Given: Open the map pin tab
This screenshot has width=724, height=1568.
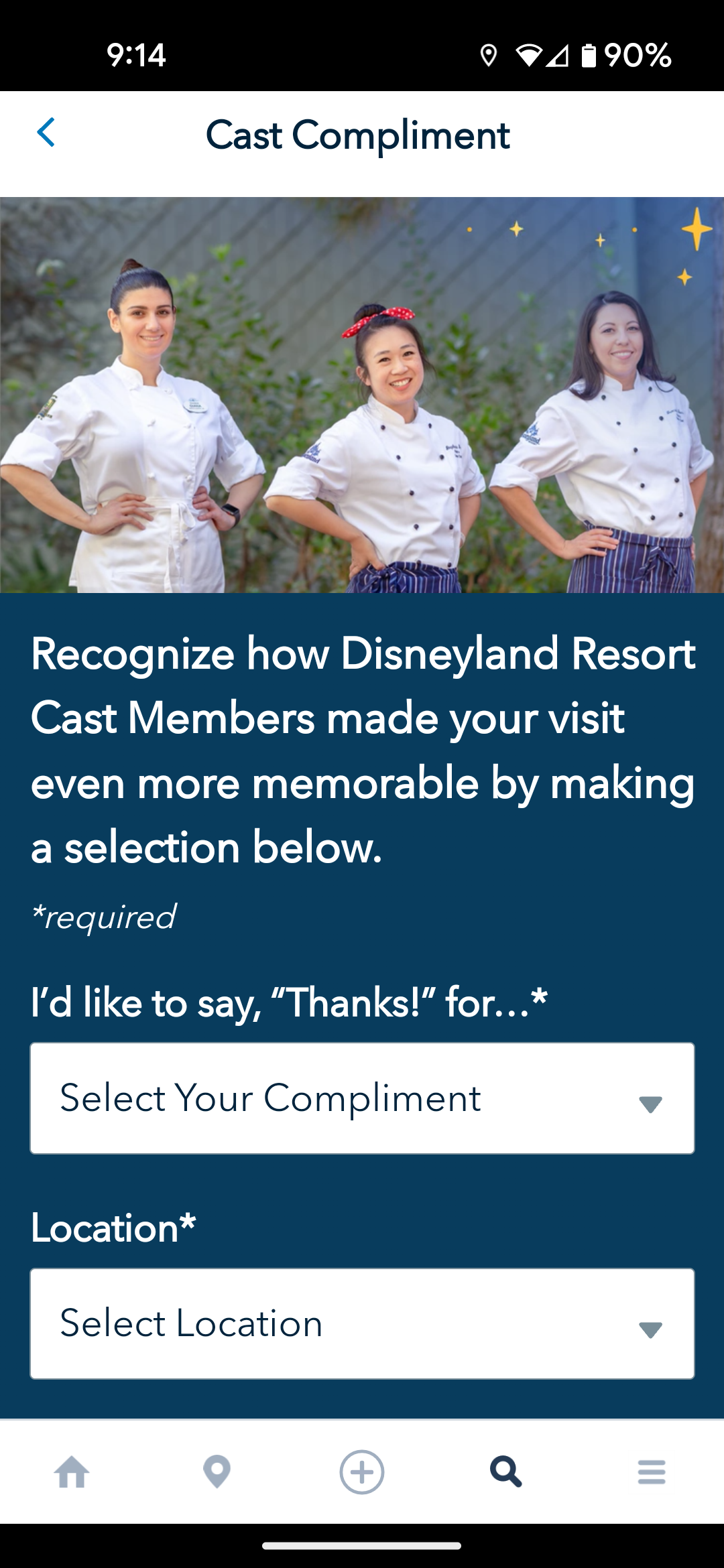Looking at the screenshot, I should (x=217, y=1472).
